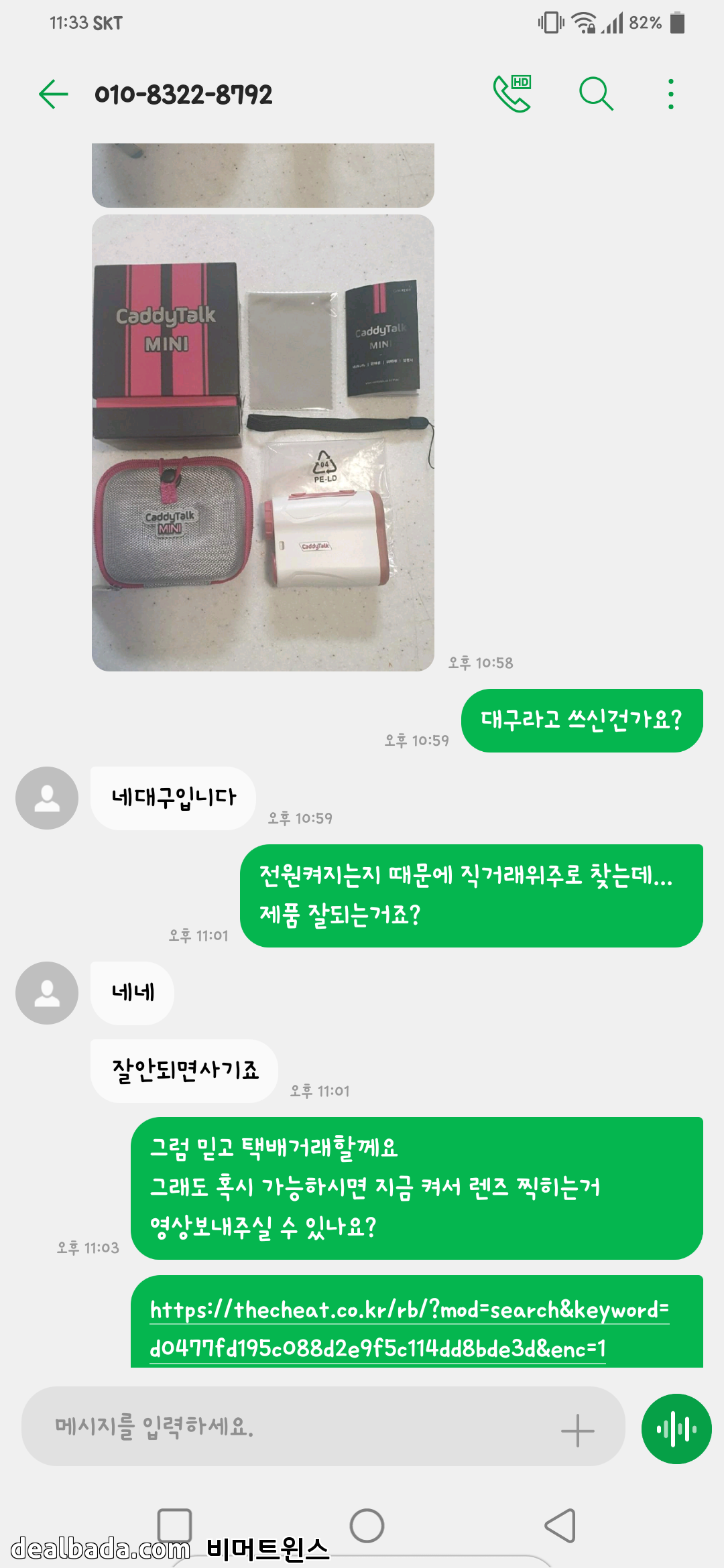Open the three-dot overflow menu

670,94
